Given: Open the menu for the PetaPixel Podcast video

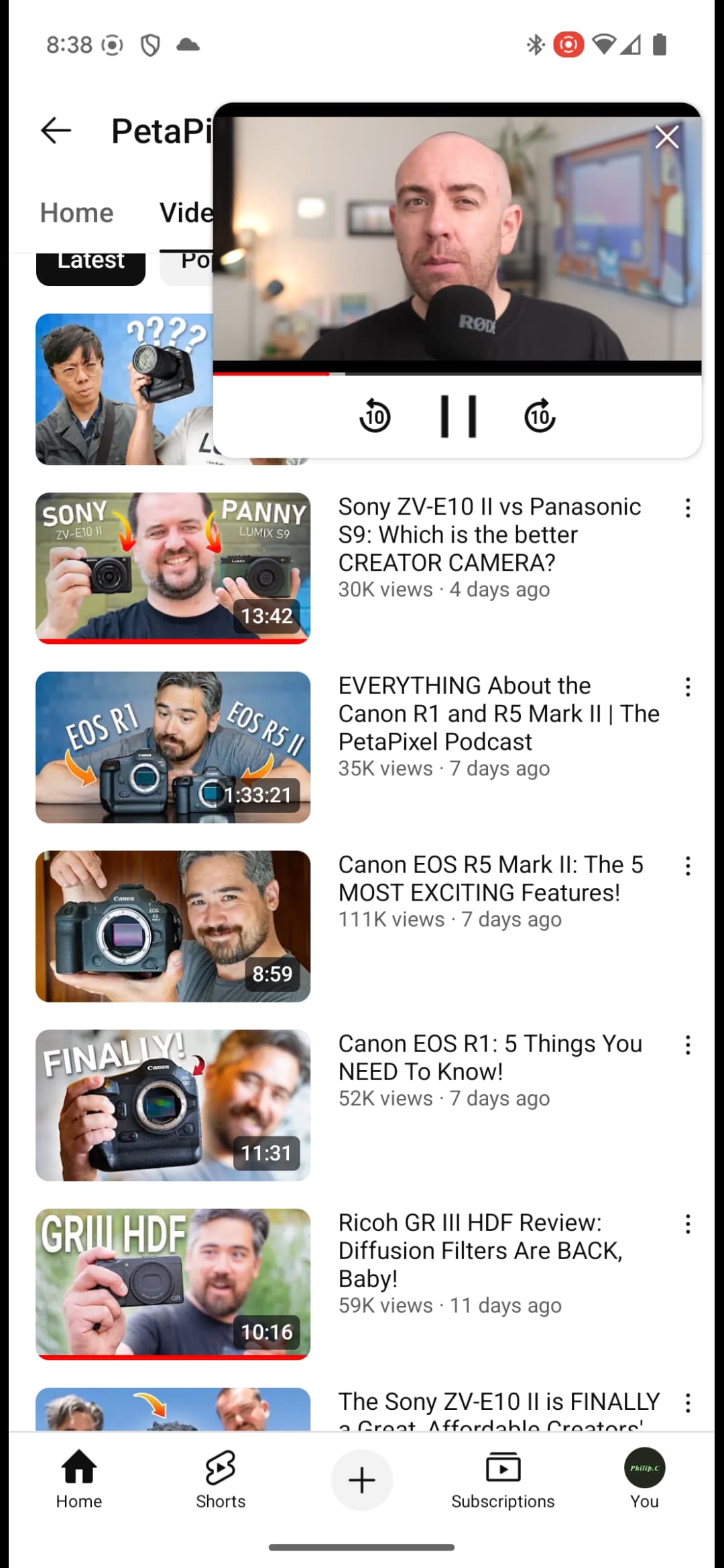Looking at the screenshot, I should [688, 688].
